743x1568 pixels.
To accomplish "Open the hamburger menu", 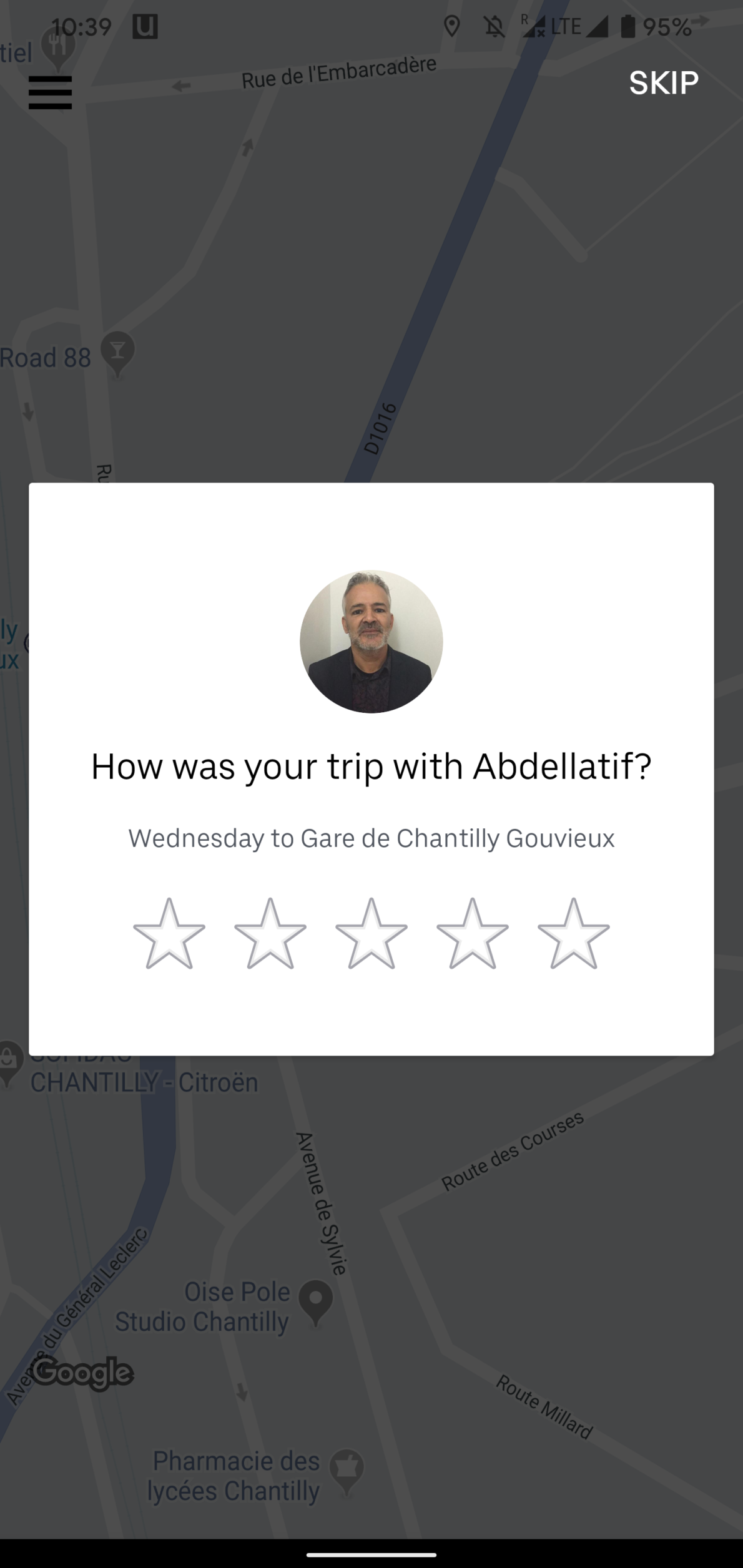I will click(x=50, y=92).
